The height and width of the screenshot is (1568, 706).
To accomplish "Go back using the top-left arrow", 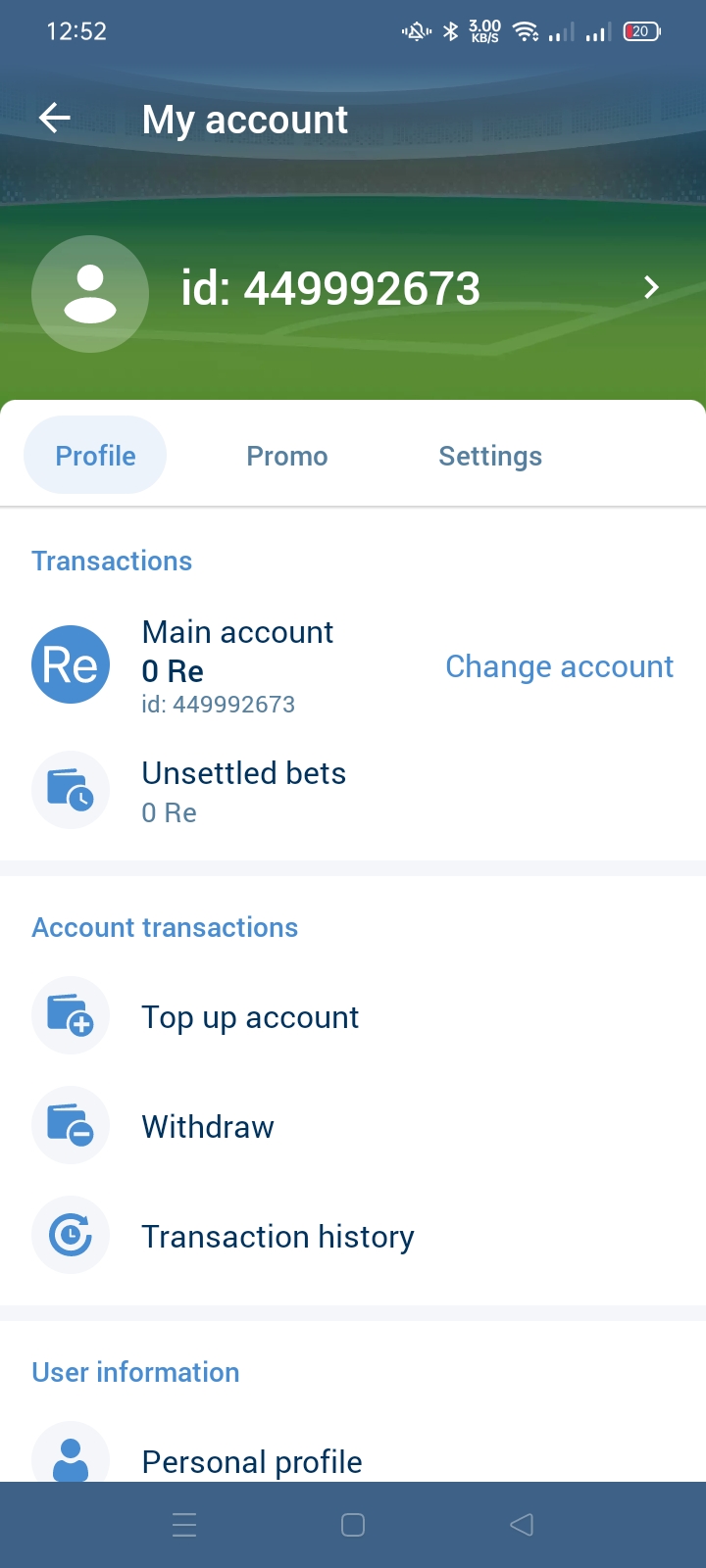I will (55, 119).
